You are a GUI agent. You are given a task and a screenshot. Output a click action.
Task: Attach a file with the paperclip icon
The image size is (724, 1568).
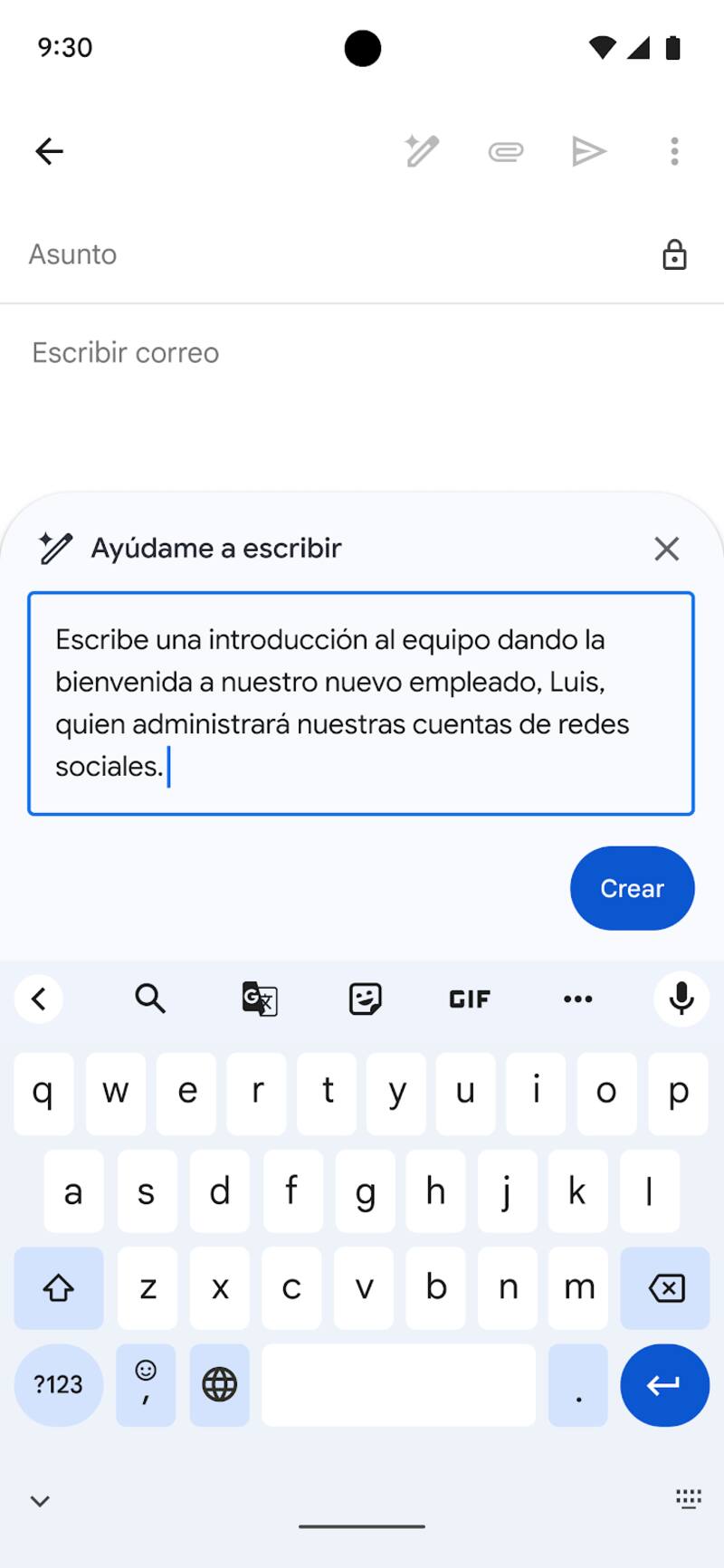(x=506, y=151)
